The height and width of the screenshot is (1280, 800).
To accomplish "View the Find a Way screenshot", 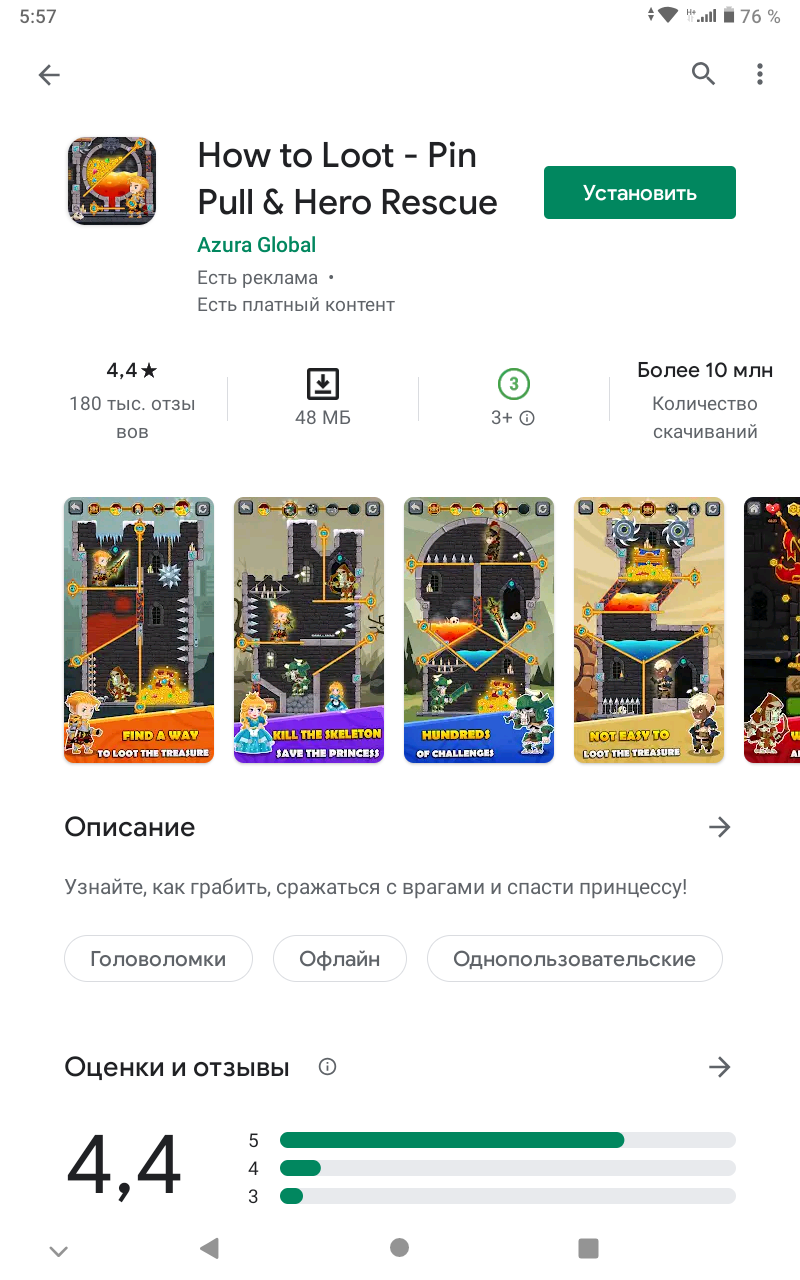I will pyautogui.click(x=139, y=630).
